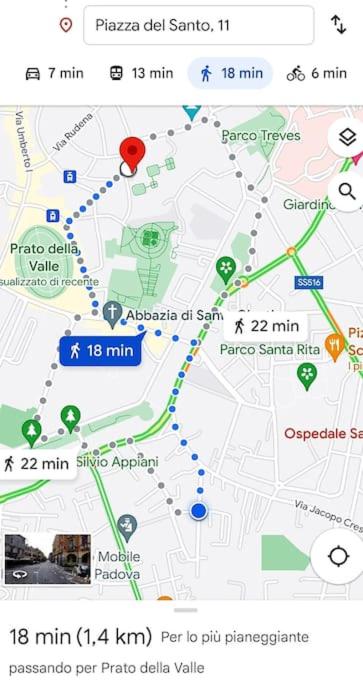Expand the route details sheet handle
The width and height of the screenshot is (363, 683).
186,610
